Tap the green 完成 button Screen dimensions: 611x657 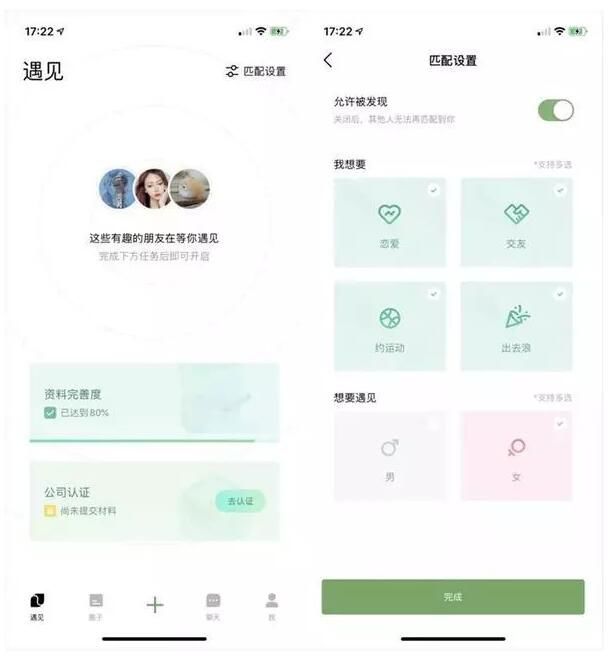click(x=452, y=597)
